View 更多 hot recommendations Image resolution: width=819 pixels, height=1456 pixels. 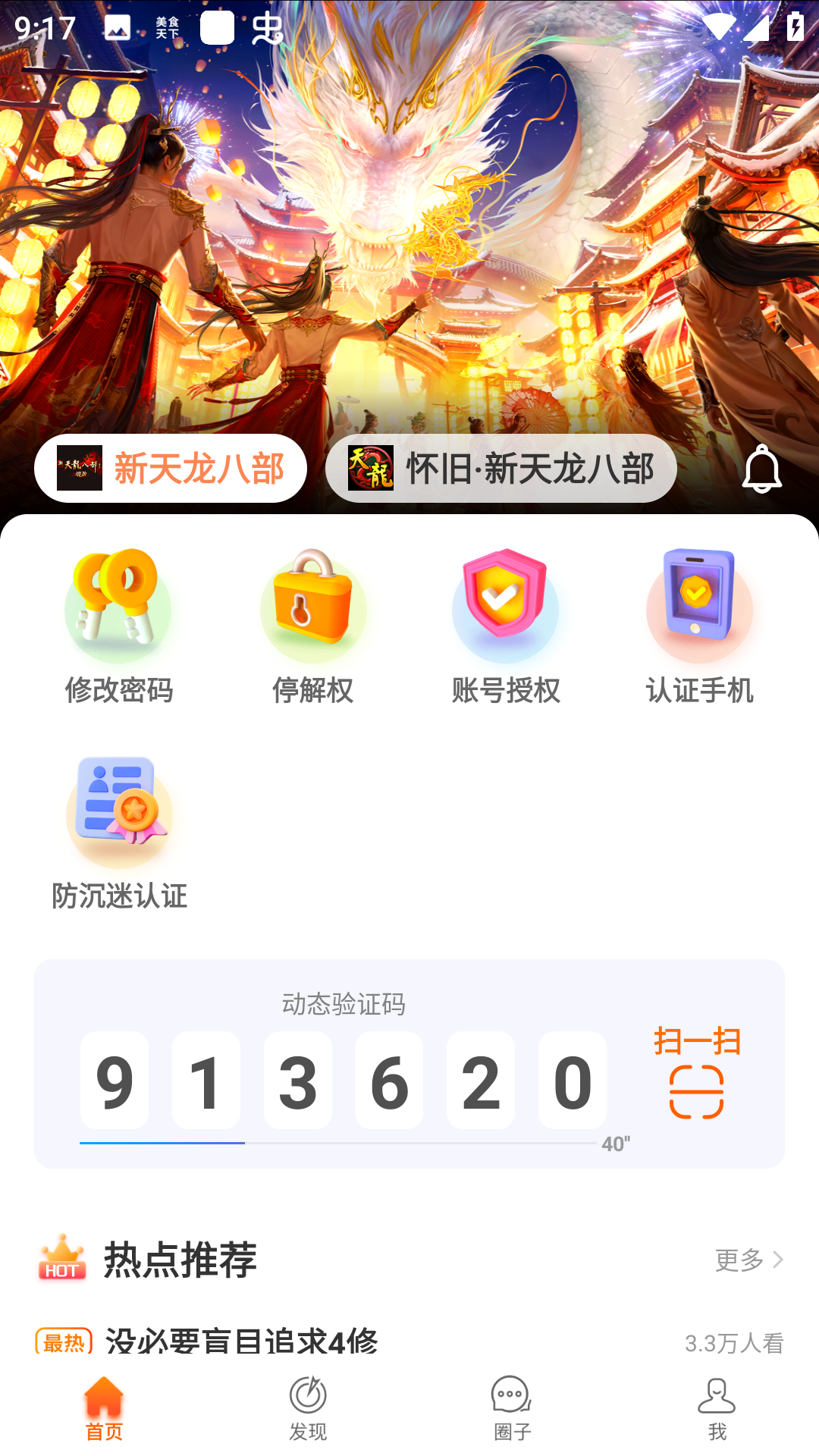point(748,1260)
